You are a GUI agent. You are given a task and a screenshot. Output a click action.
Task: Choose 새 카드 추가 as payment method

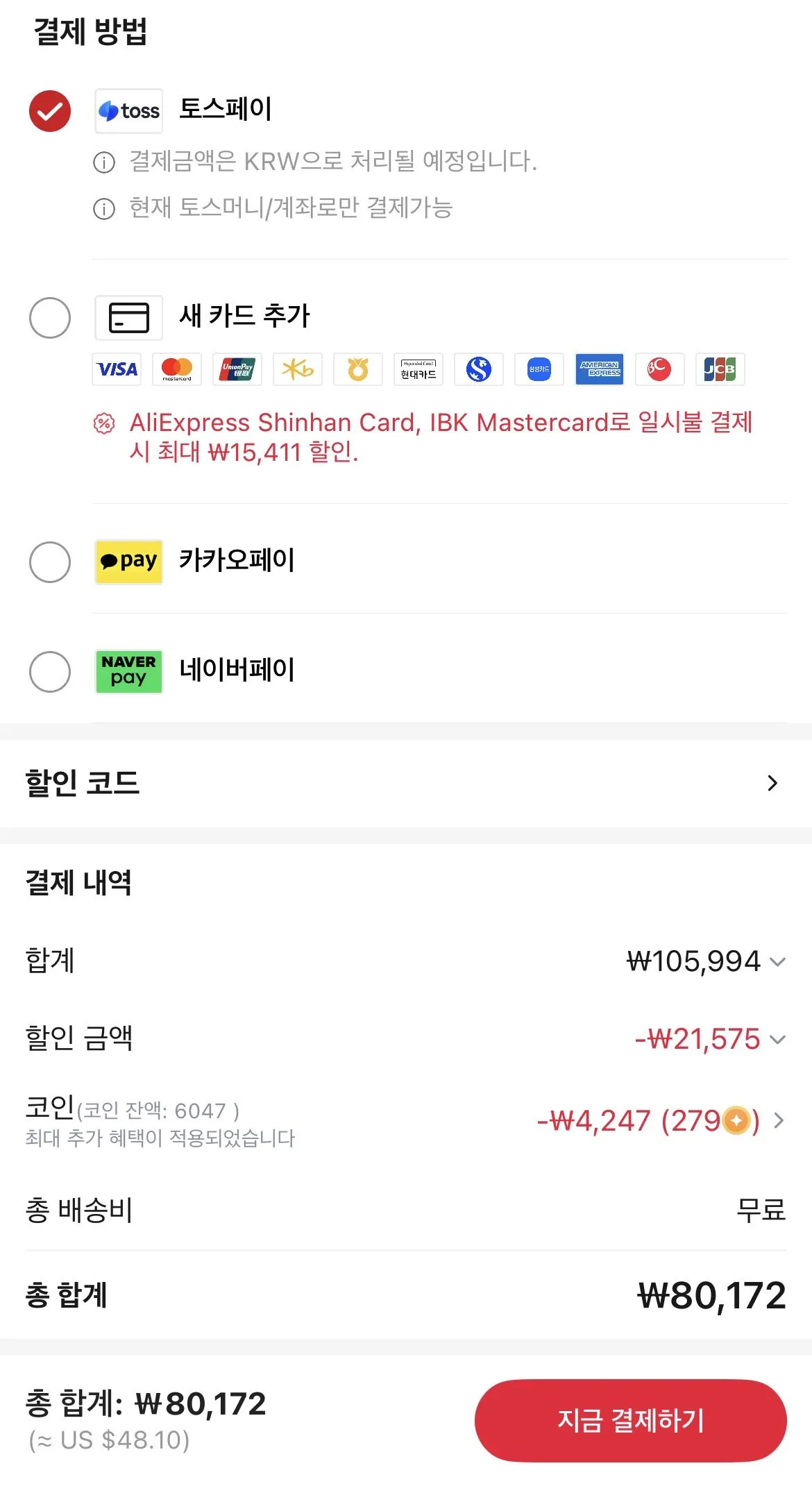coord(50,318)
